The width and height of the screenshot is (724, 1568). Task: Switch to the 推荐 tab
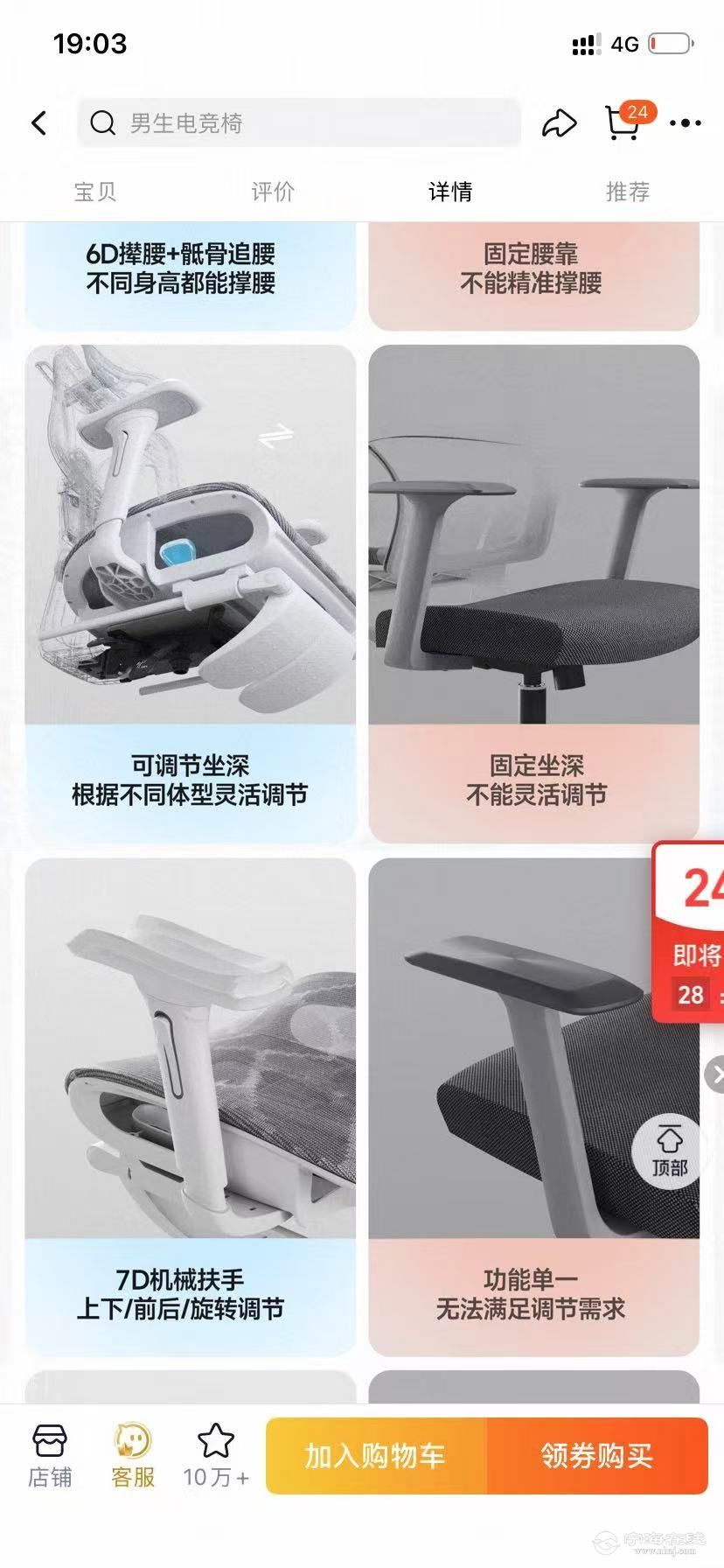click(x=627, y=192)
